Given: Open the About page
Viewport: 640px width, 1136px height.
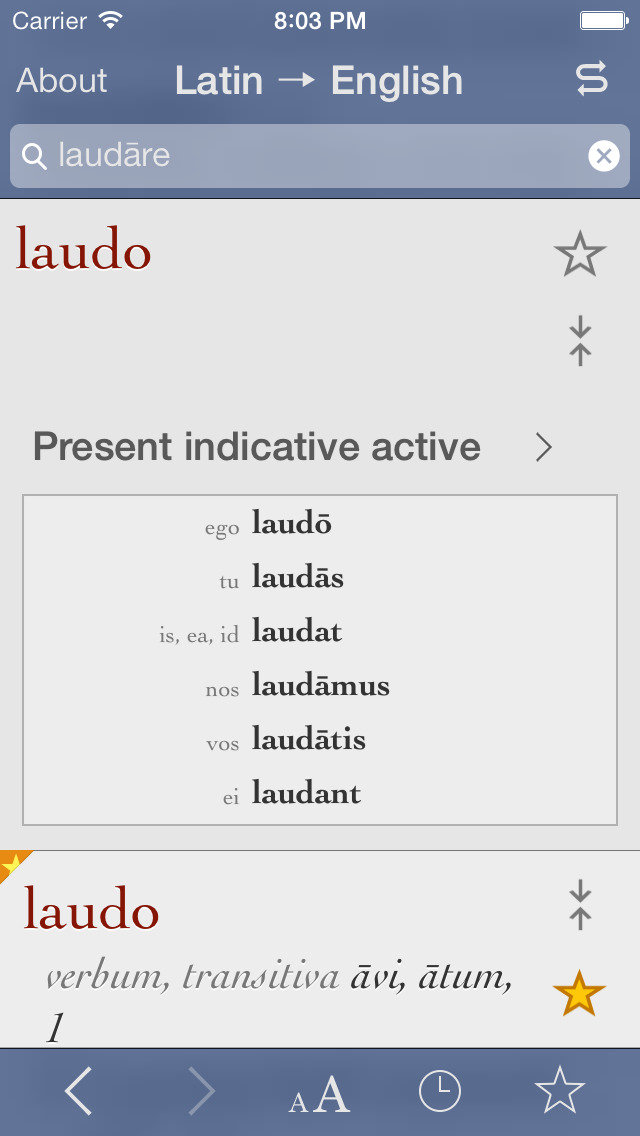Looking at the screenshot, I should (x=62, y=81).
